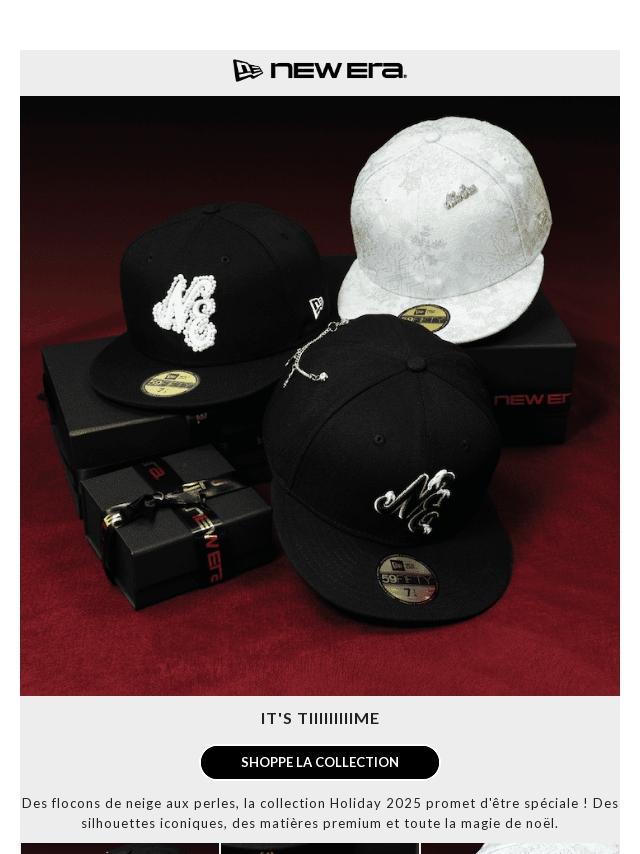
Task: Tap the Shoppe la collection button
Action: tap(320, 762)
